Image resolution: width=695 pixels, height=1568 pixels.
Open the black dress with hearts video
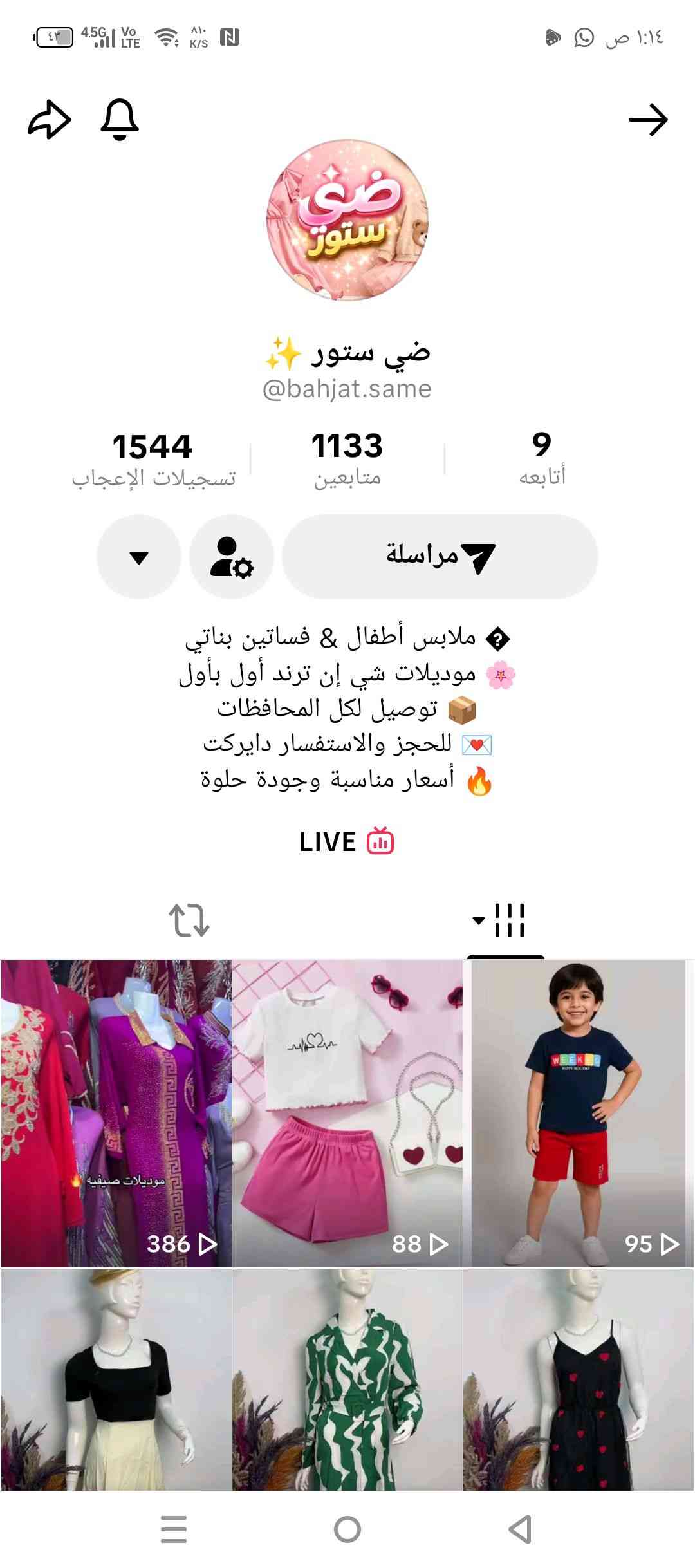click(579, 1379)
